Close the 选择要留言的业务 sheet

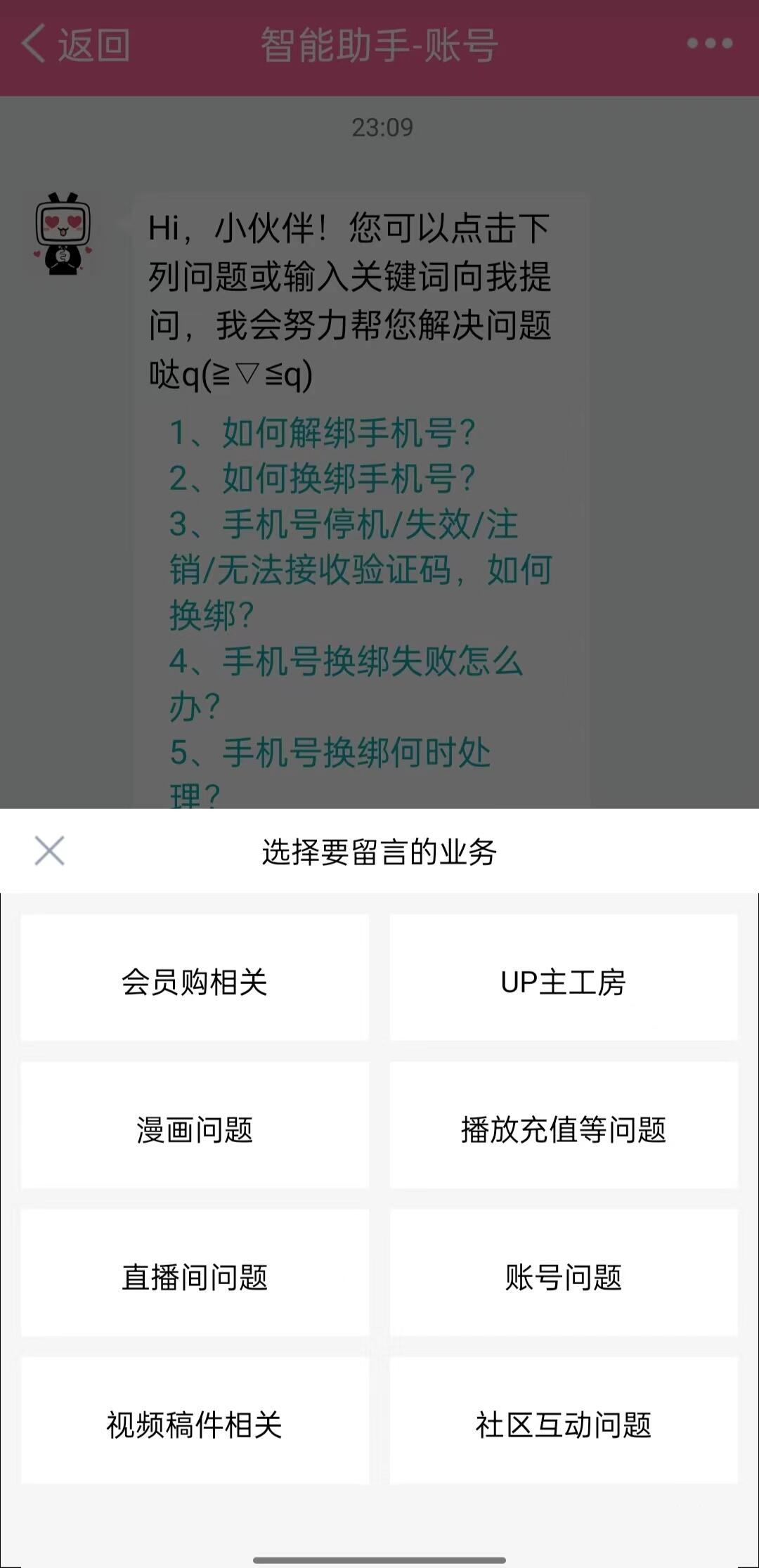(49, 850)
